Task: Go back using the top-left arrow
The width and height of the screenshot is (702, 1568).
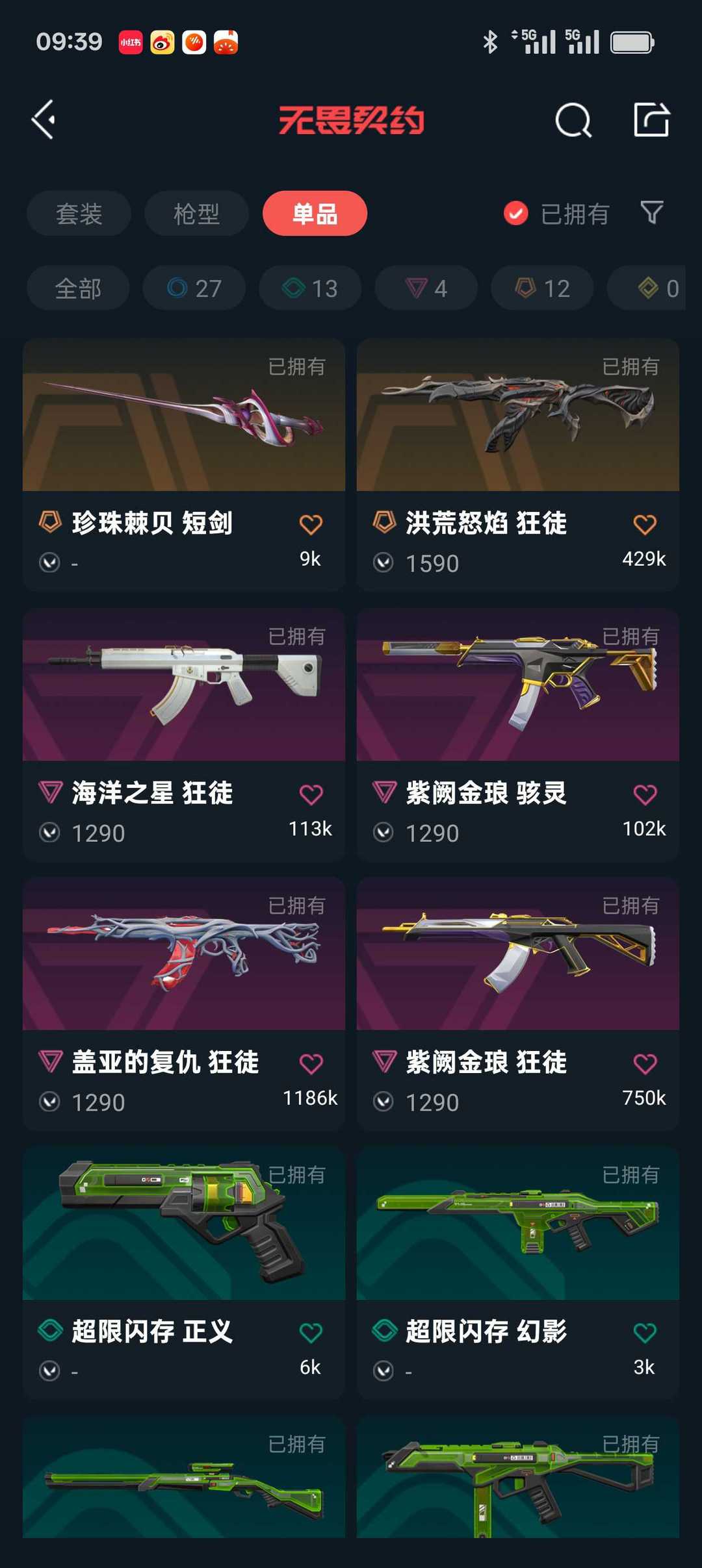Action: pos(44,120)
